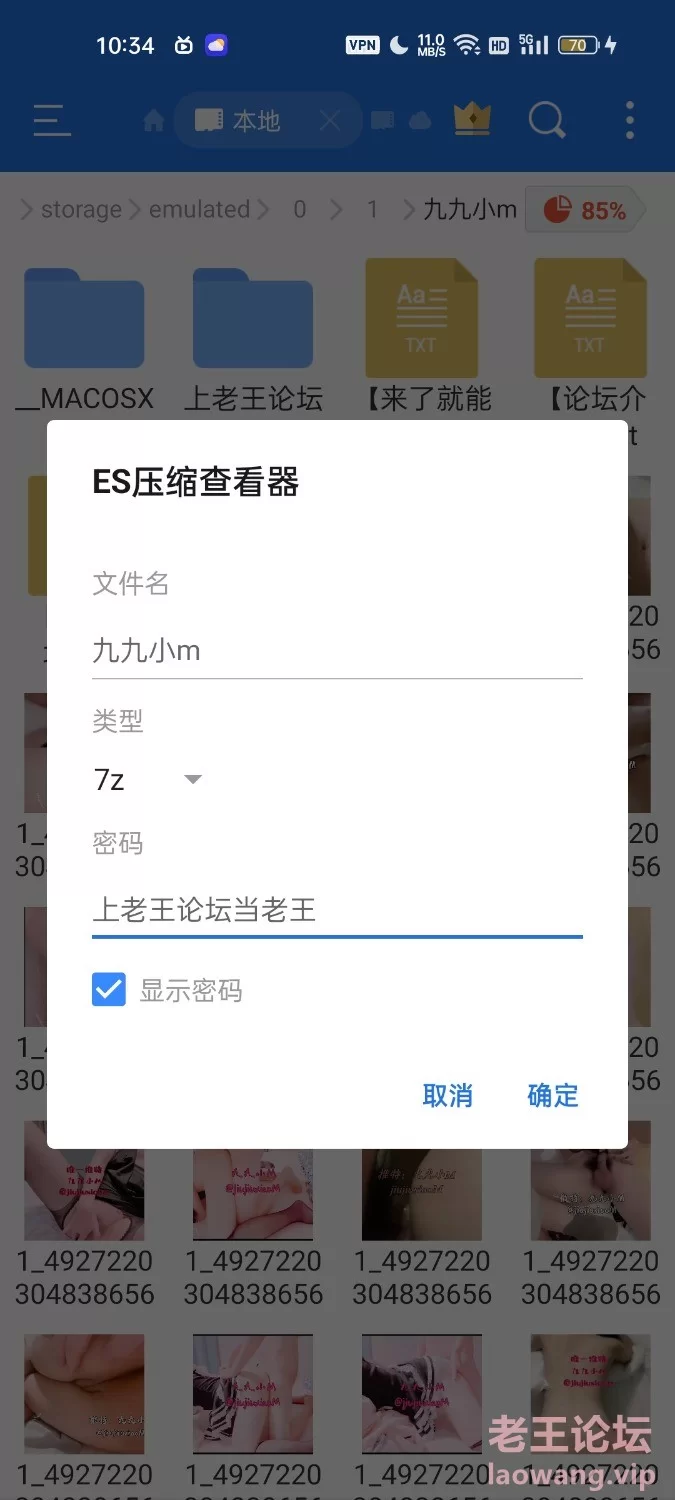Uncheck the 显示密码 checkbox

pos(109,990)
